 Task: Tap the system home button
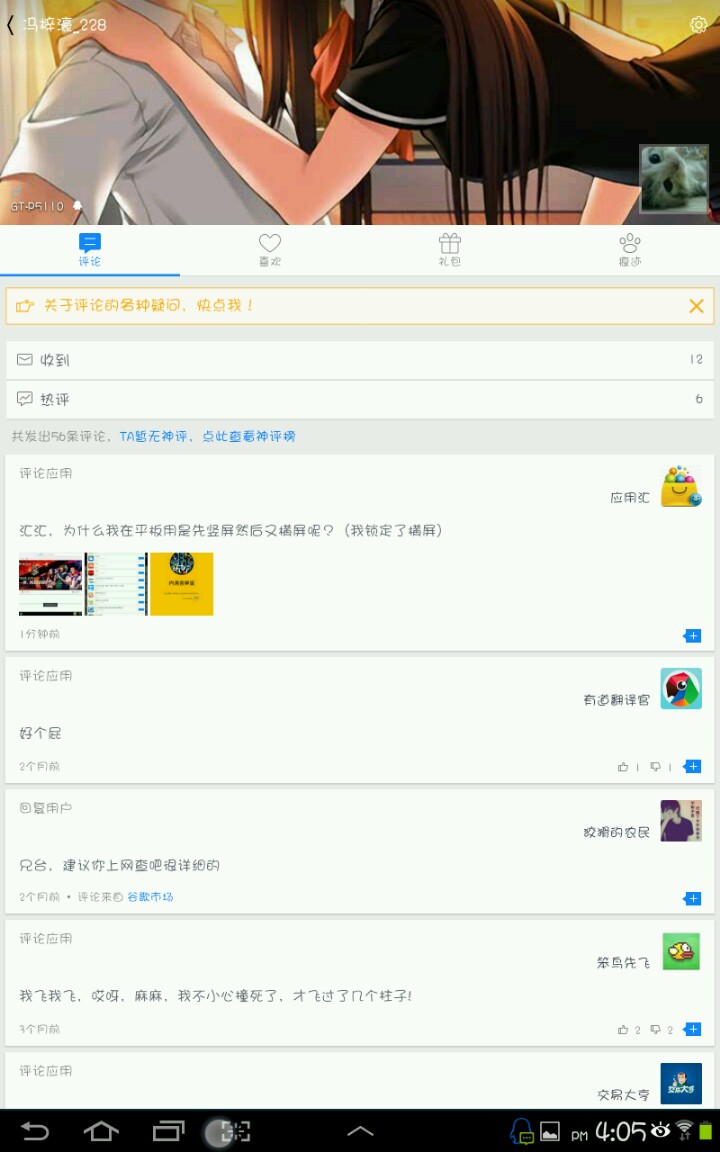pos(101,1131)
